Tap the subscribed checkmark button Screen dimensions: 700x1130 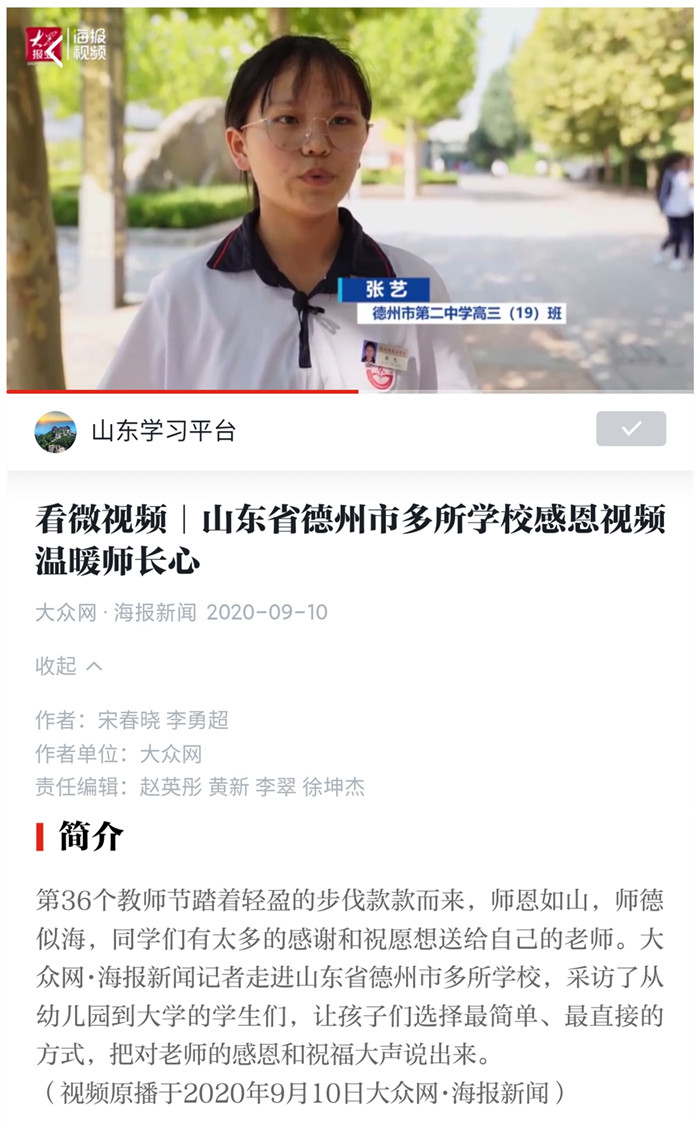(x=630, y=429)
